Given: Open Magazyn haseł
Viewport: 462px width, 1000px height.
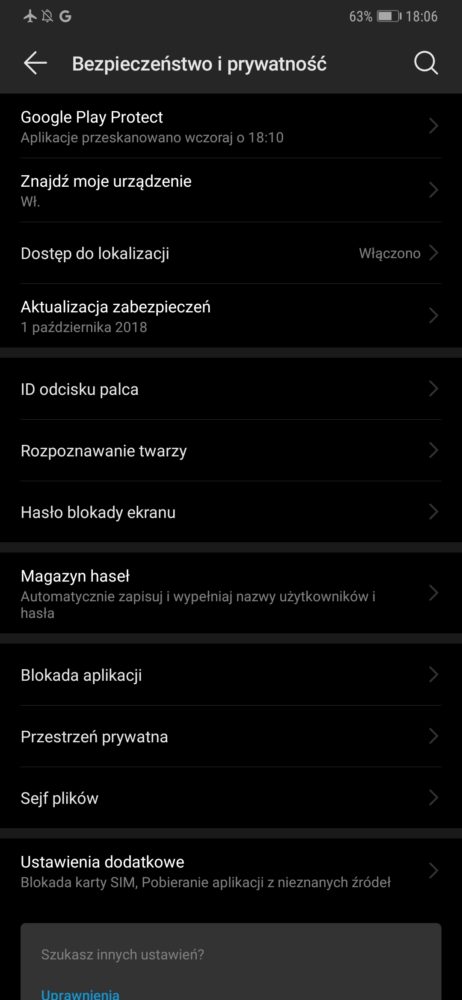Looking at the screenshot, I should [x=231, y=593].
